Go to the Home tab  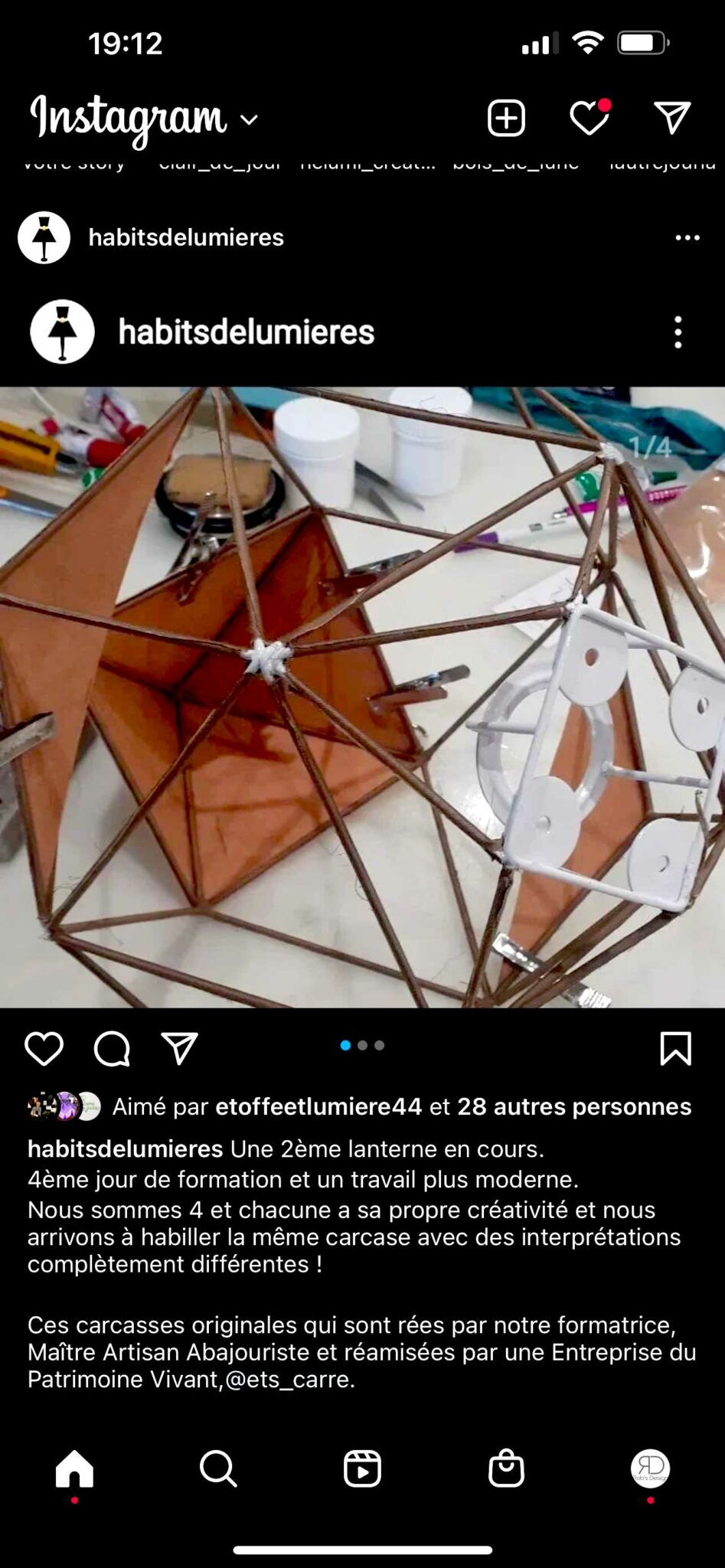click(x=74, y=1468)
